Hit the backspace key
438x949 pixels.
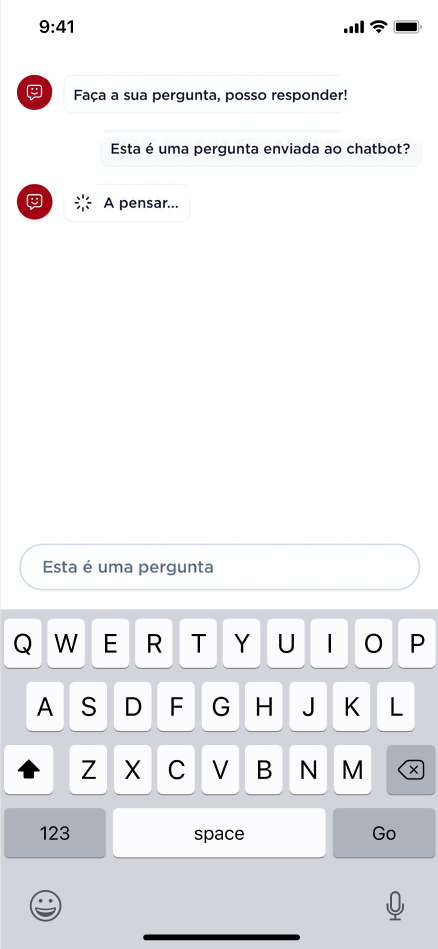coord(410,770)
